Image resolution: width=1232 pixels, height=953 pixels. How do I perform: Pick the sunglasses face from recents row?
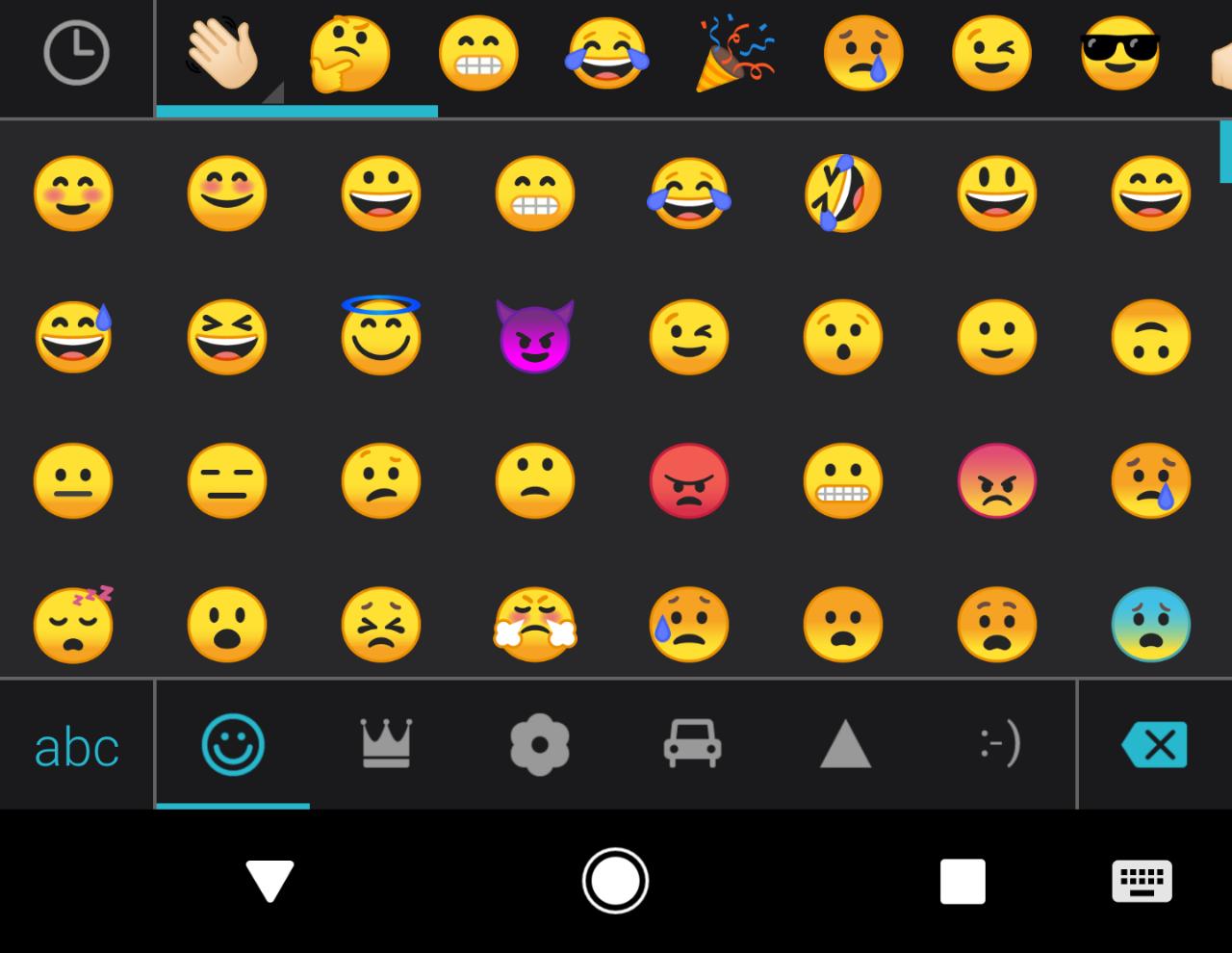(1119, 54)
